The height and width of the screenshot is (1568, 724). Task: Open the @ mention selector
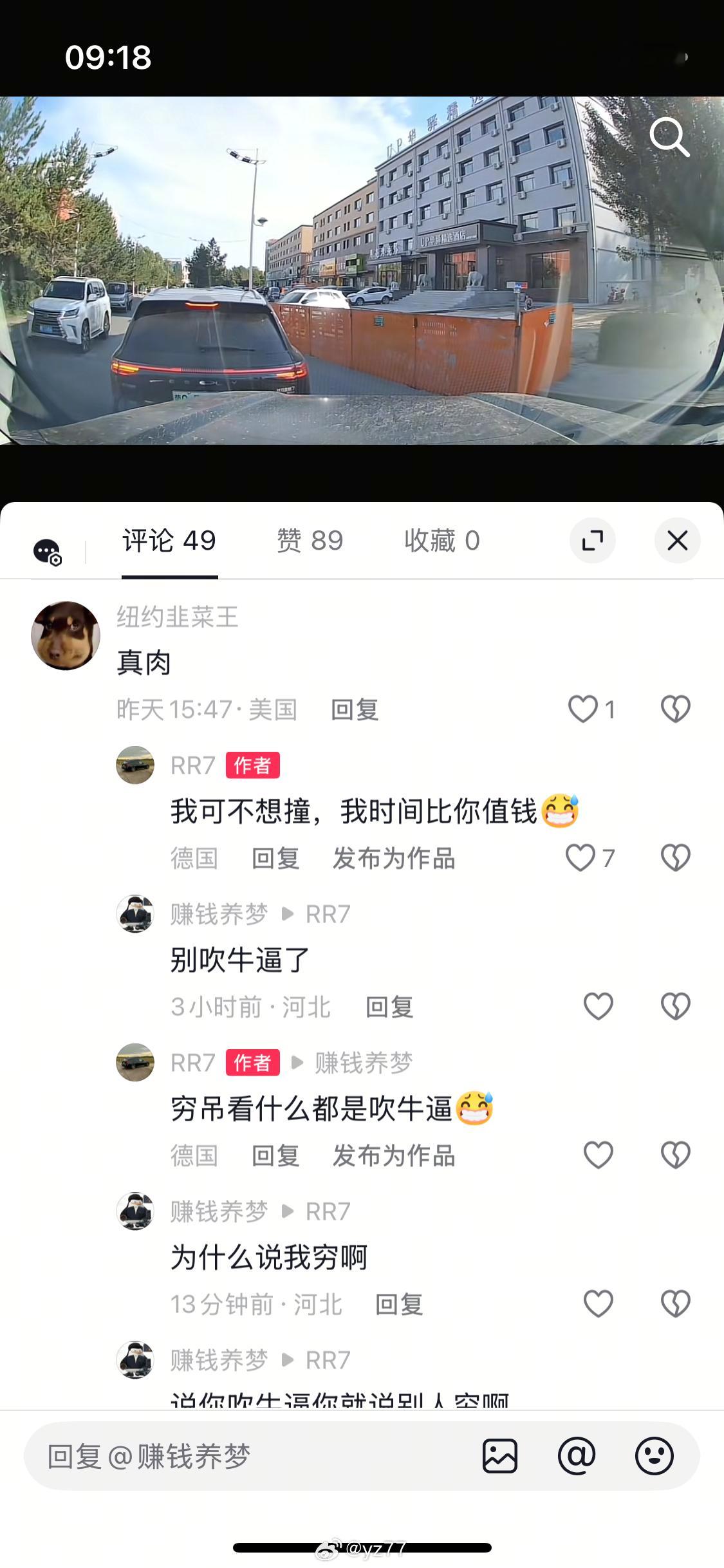578,1455
